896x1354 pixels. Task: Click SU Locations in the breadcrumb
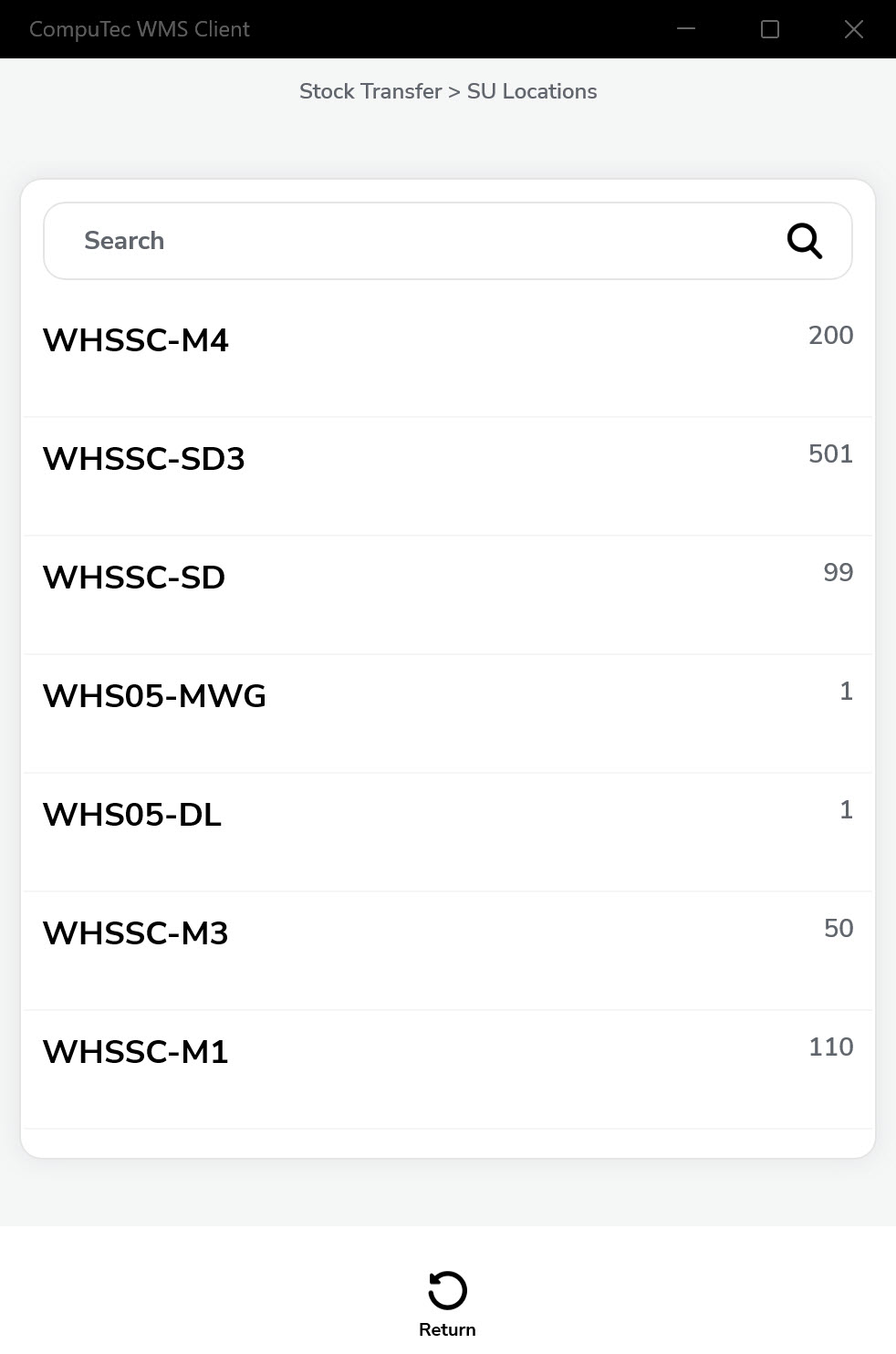531,90
